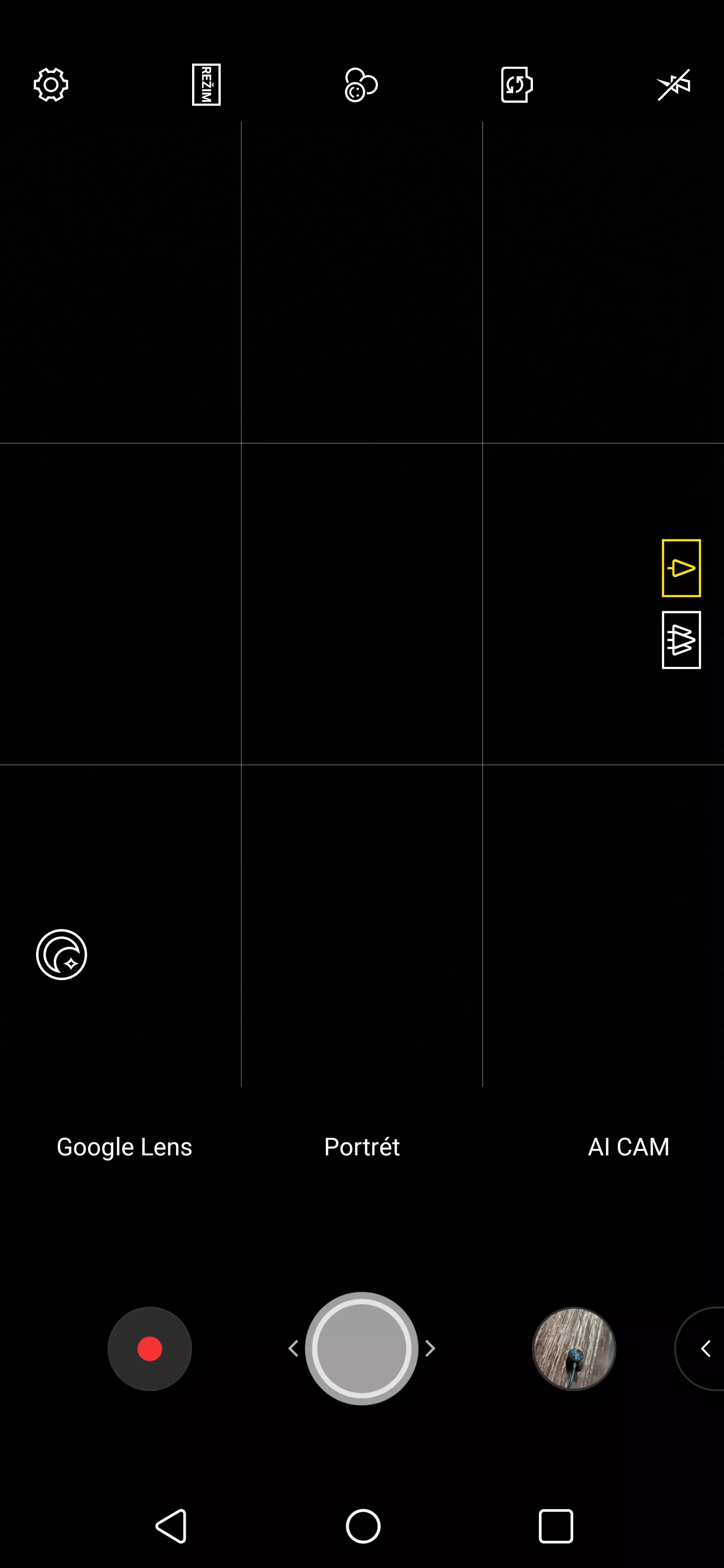Start video recording with red button

point(150,1349)
